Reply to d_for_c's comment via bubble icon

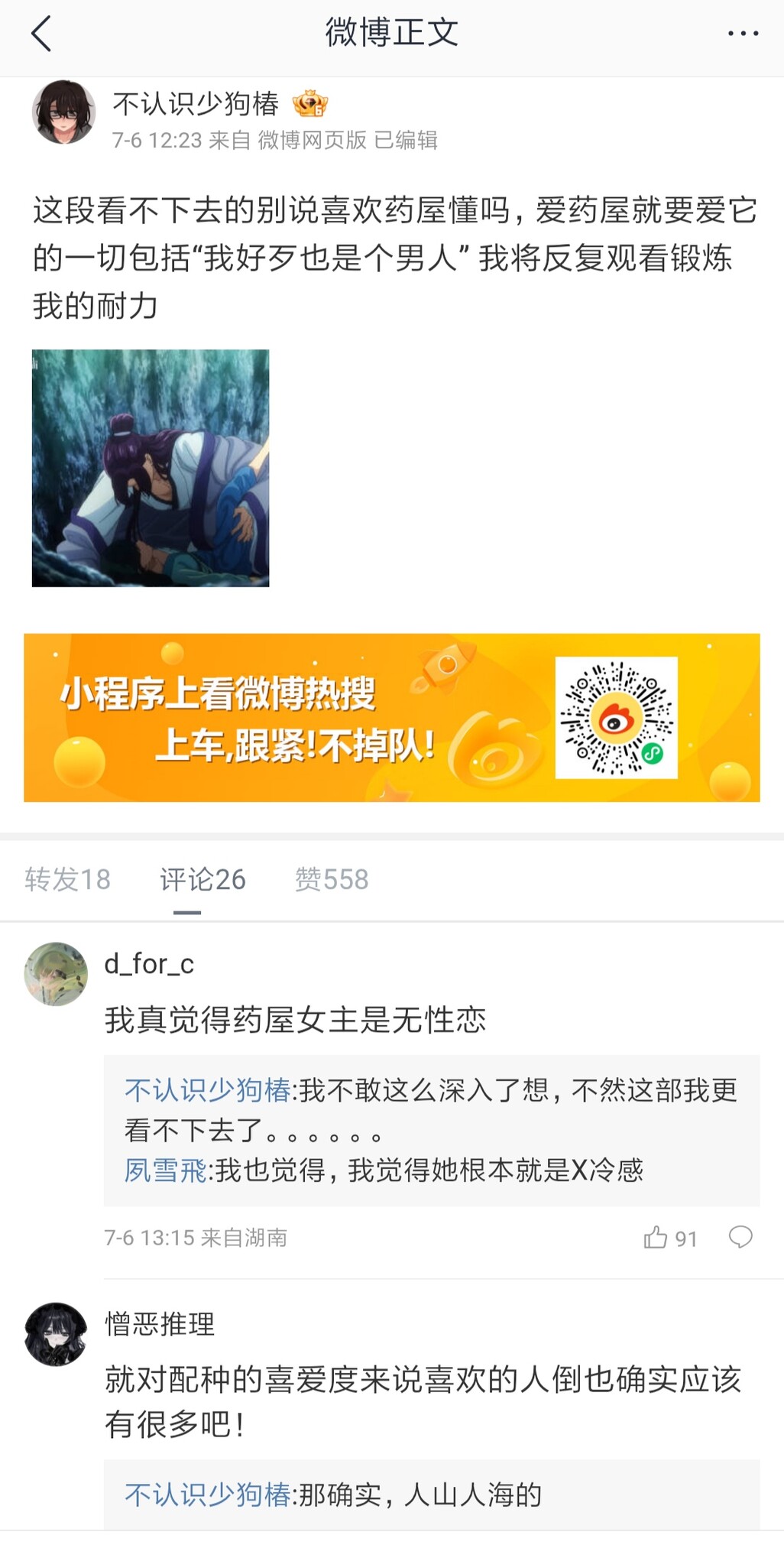(x=740, y=1237)
